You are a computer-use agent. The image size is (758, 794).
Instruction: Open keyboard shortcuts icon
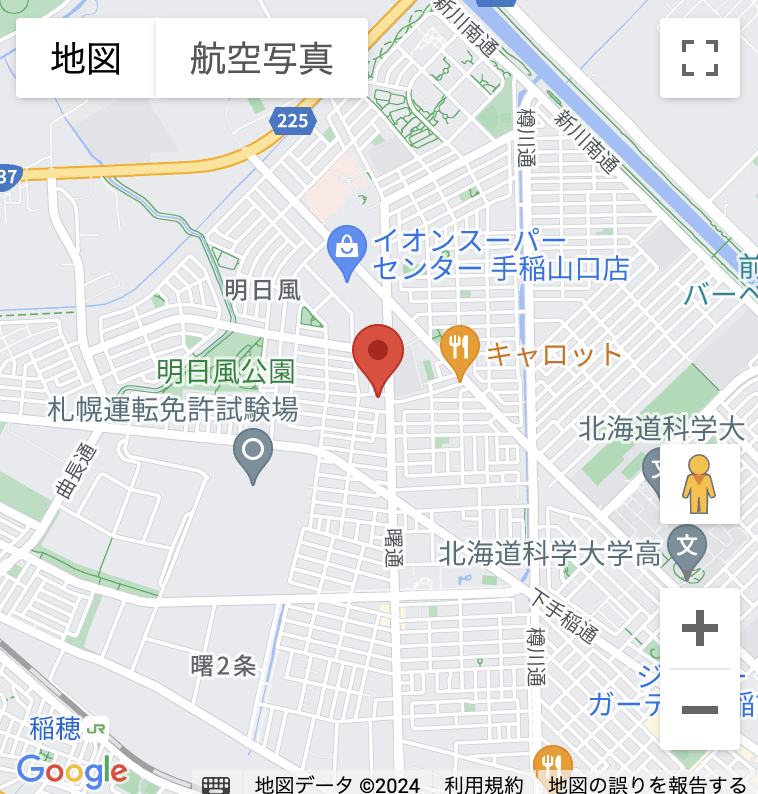[x=216, y=784]
